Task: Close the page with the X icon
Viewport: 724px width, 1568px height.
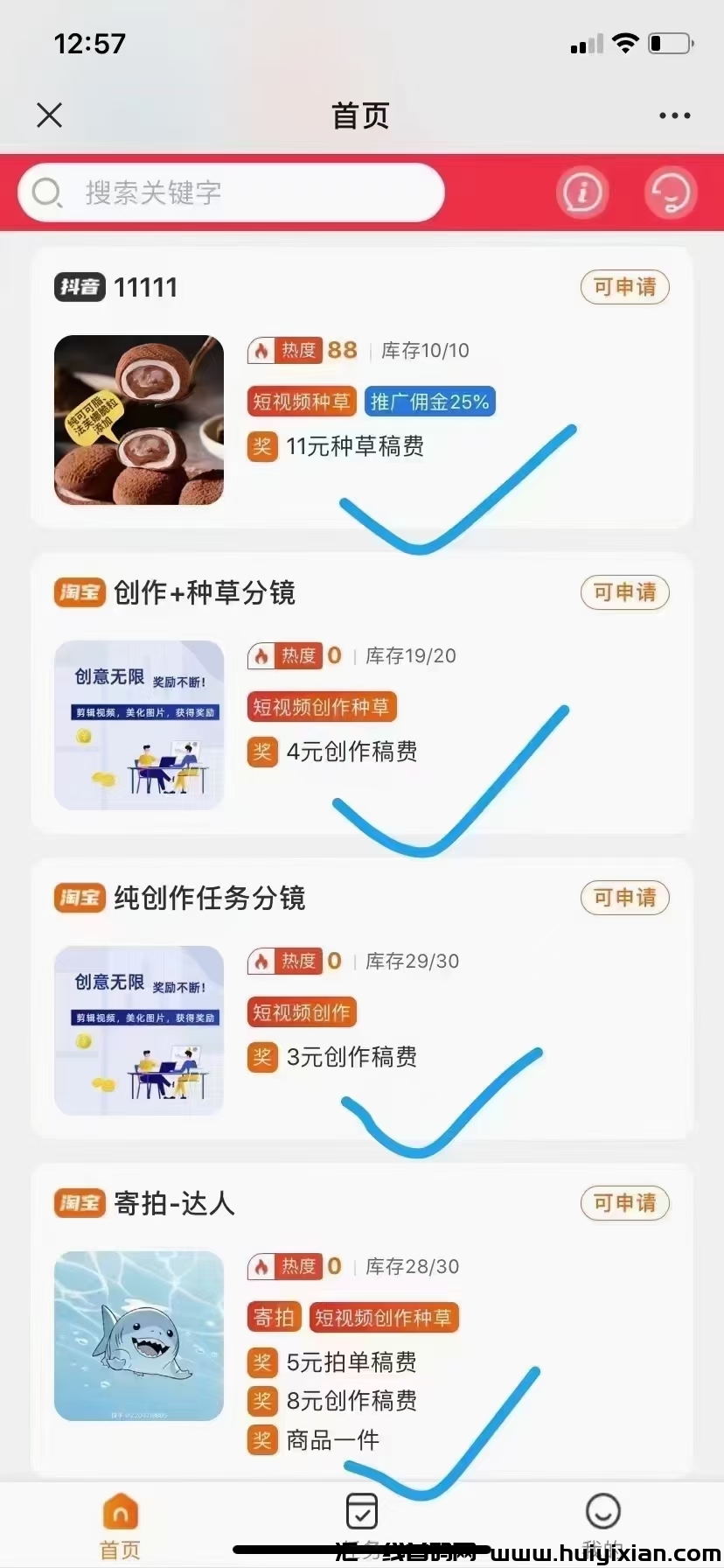Action: point(50,115)
